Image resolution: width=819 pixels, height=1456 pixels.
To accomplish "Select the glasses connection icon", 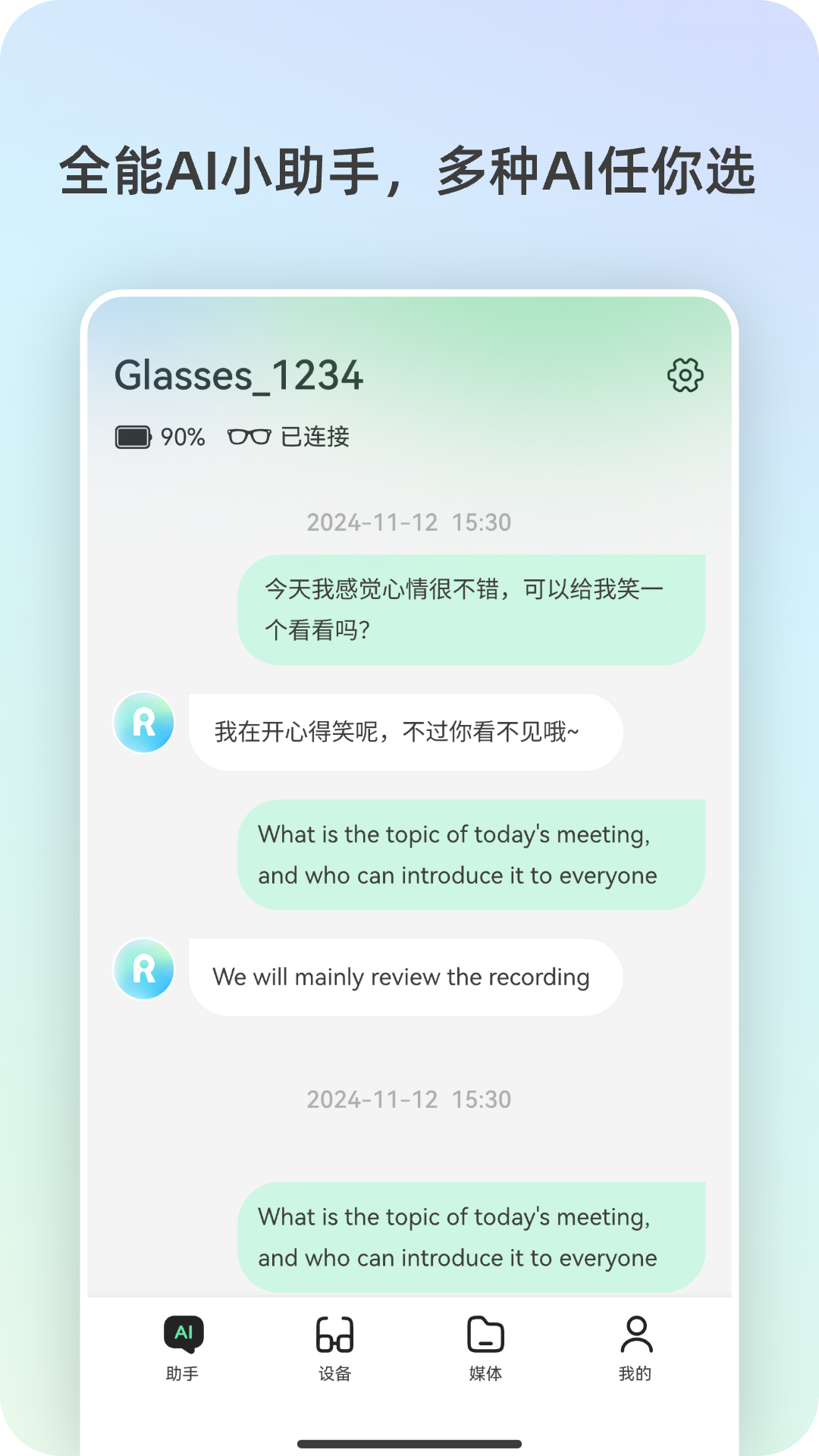I will (249, 436).
